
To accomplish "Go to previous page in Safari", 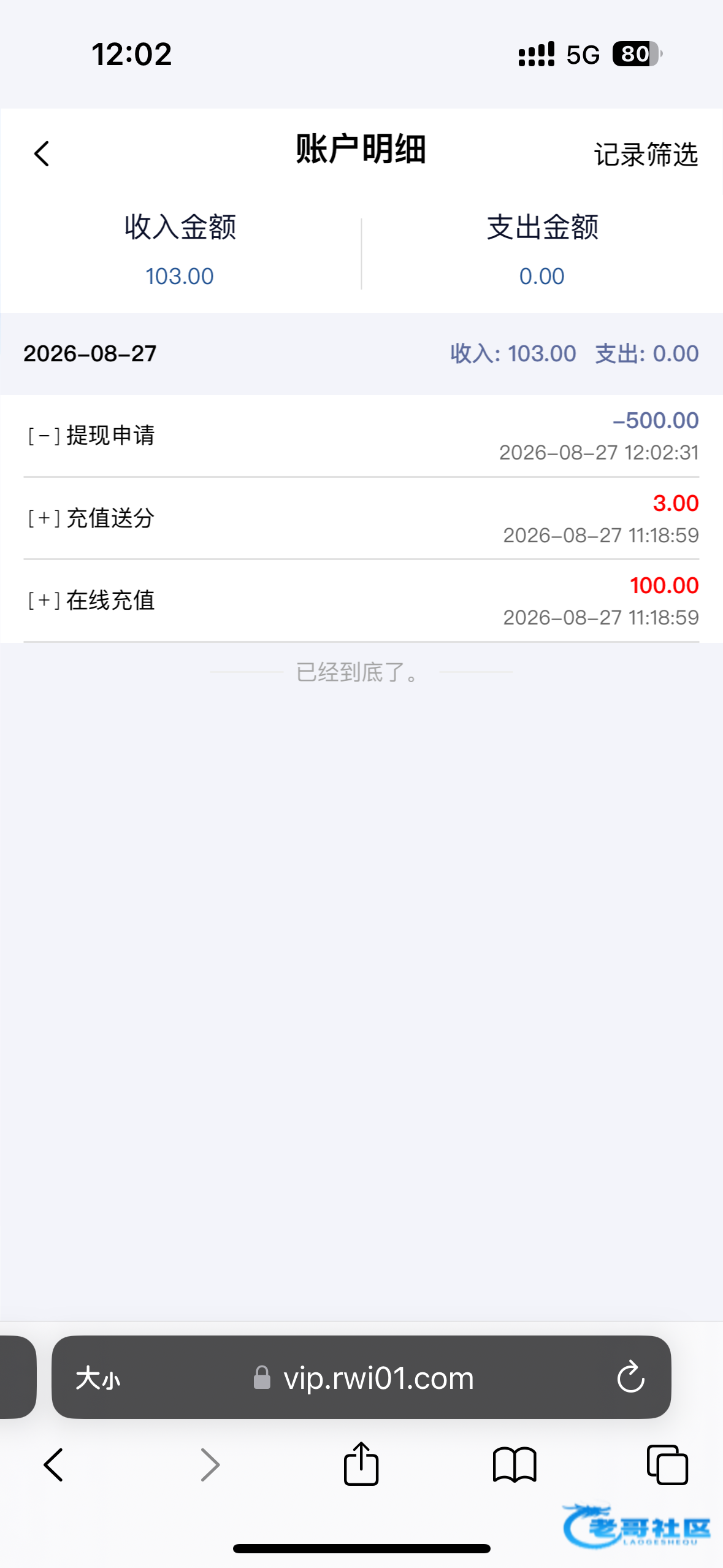I will [54, 1465].
